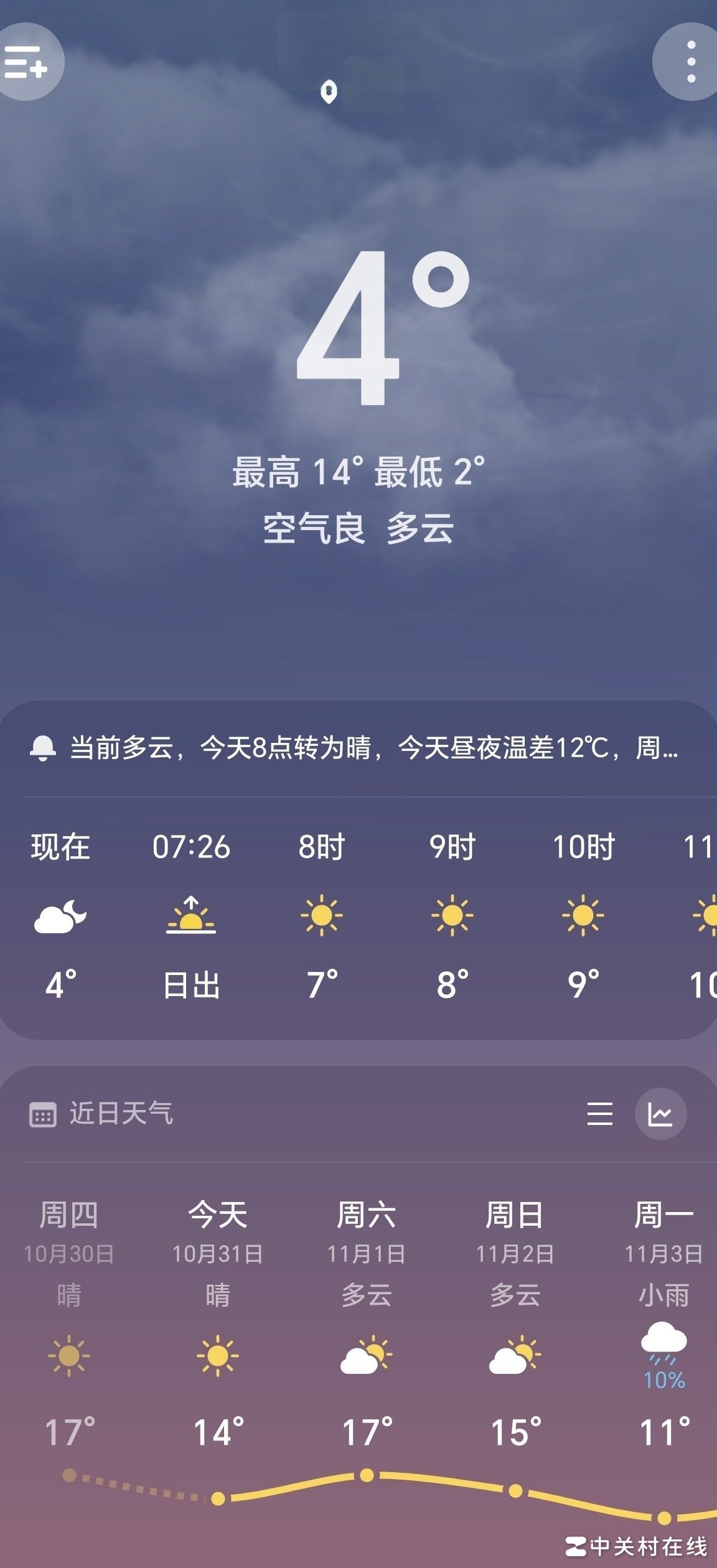Open the city list add button

(x=26, y=62)
